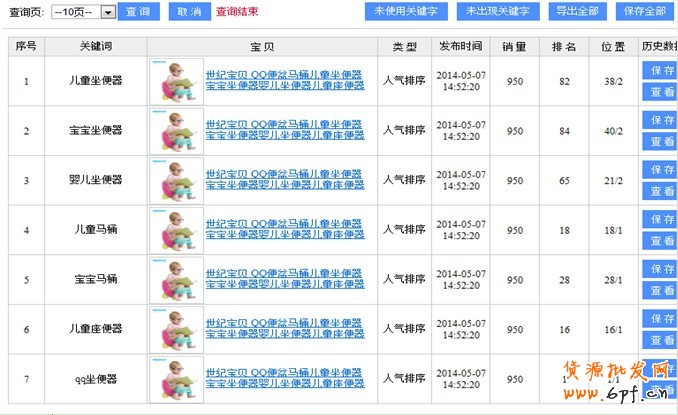Screen dimensions: 678x415
Task: Save the 儿童坐便器 keyword row
Action: [661, 71]
